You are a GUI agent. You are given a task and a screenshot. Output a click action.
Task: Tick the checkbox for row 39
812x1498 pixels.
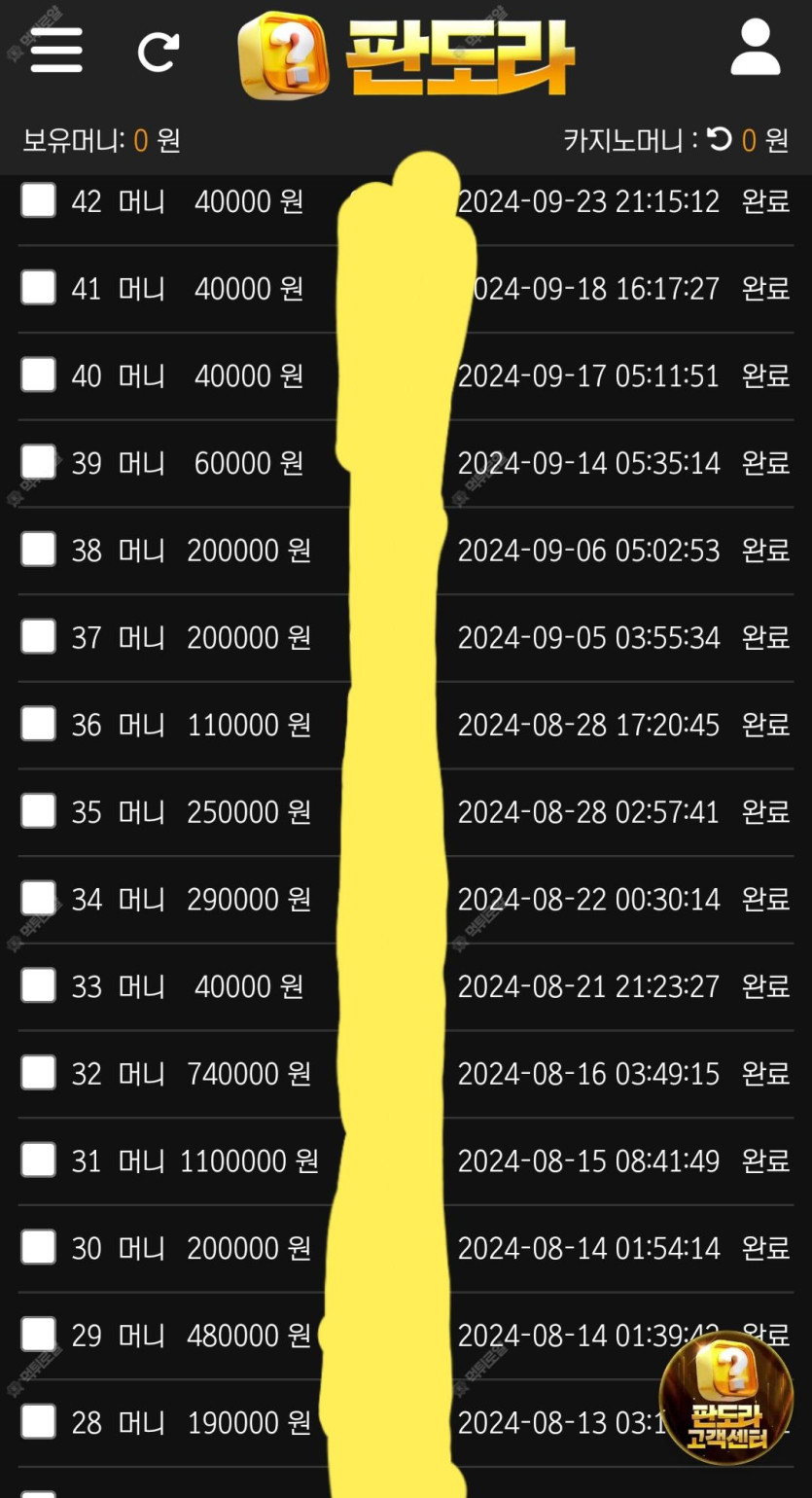pos(39,462)
